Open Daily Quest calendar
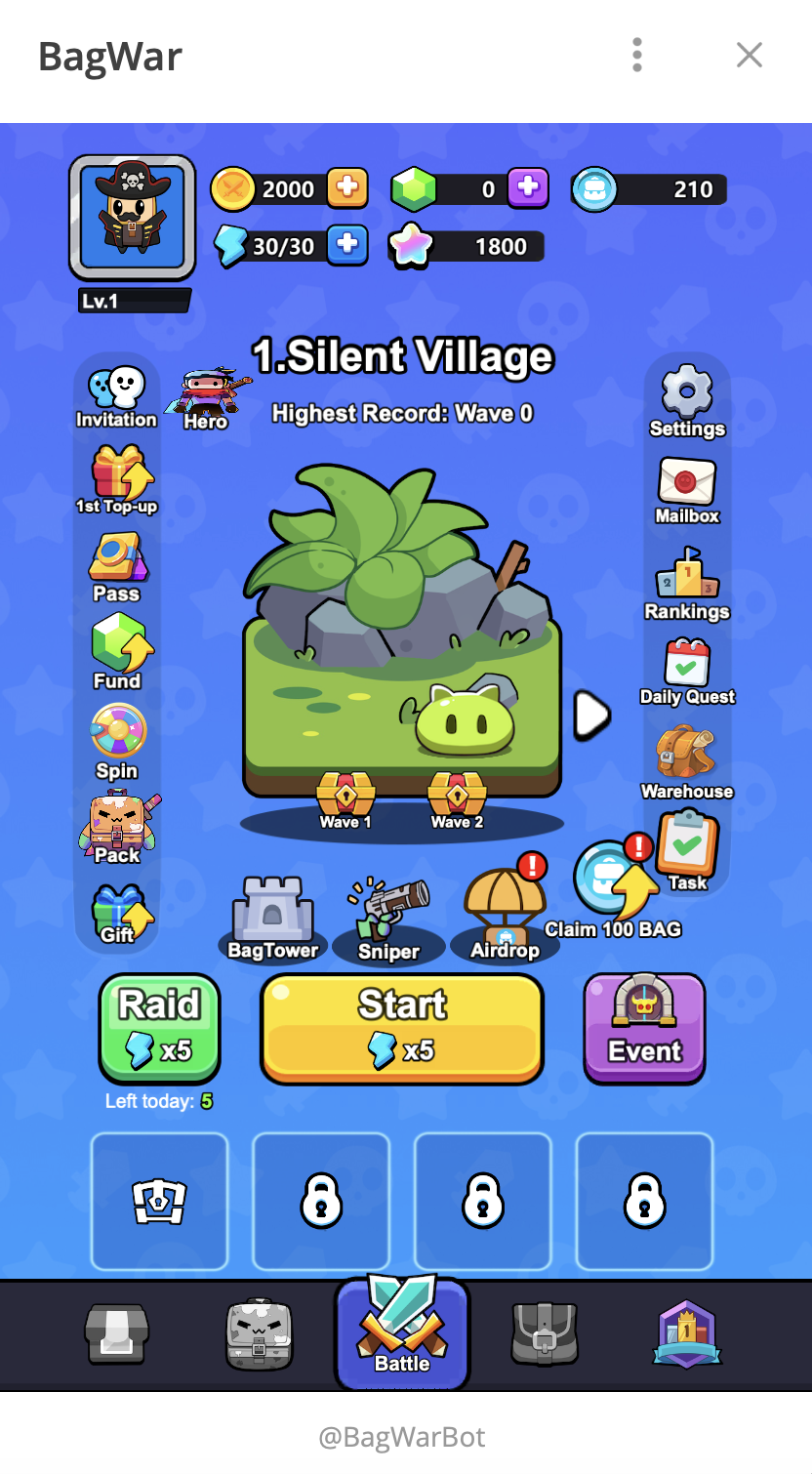The height and width of the screenshot is (1474, 812). tap(687, 672)
